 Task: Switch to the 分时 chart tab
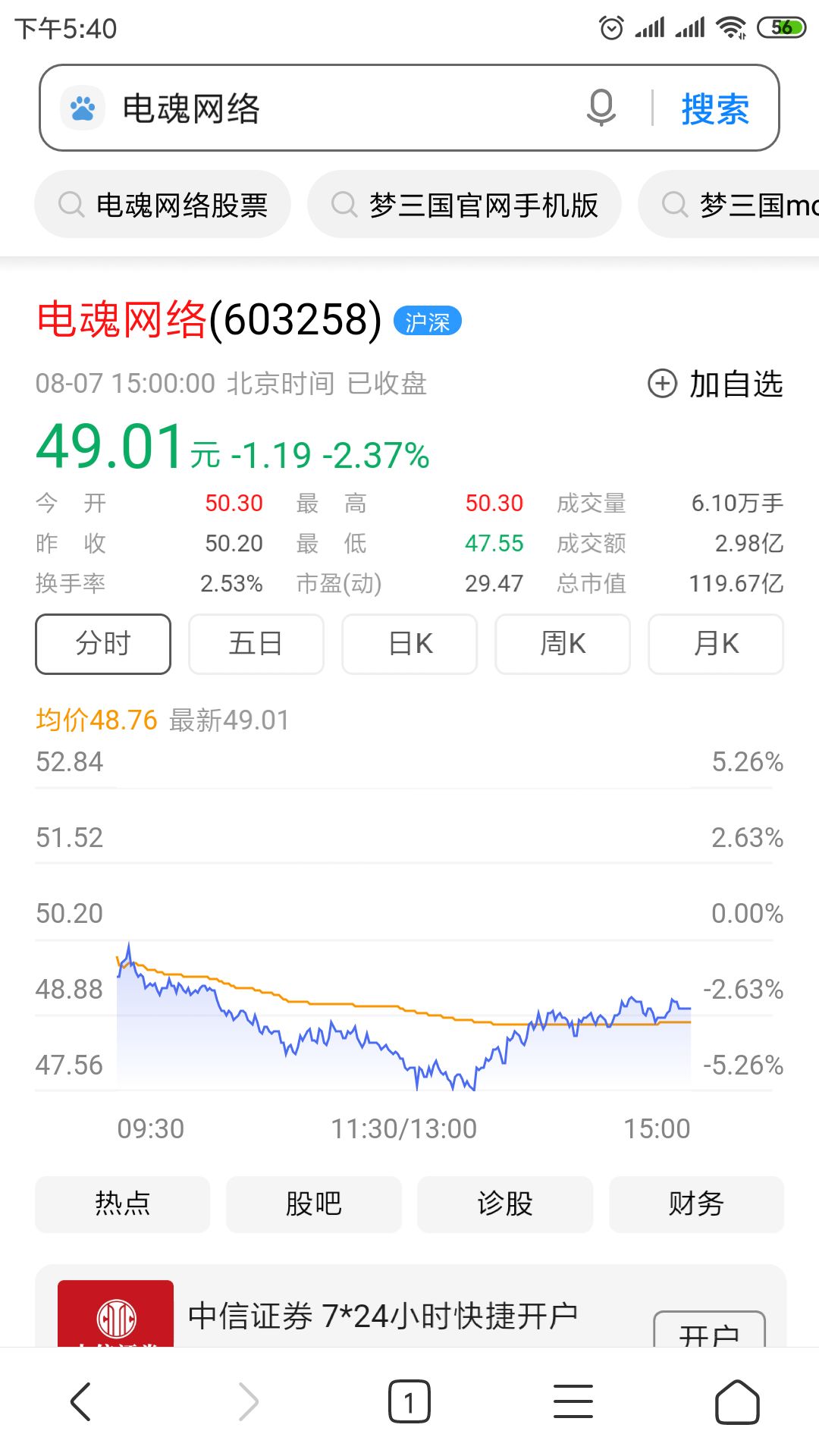click(x=103, y=644)
